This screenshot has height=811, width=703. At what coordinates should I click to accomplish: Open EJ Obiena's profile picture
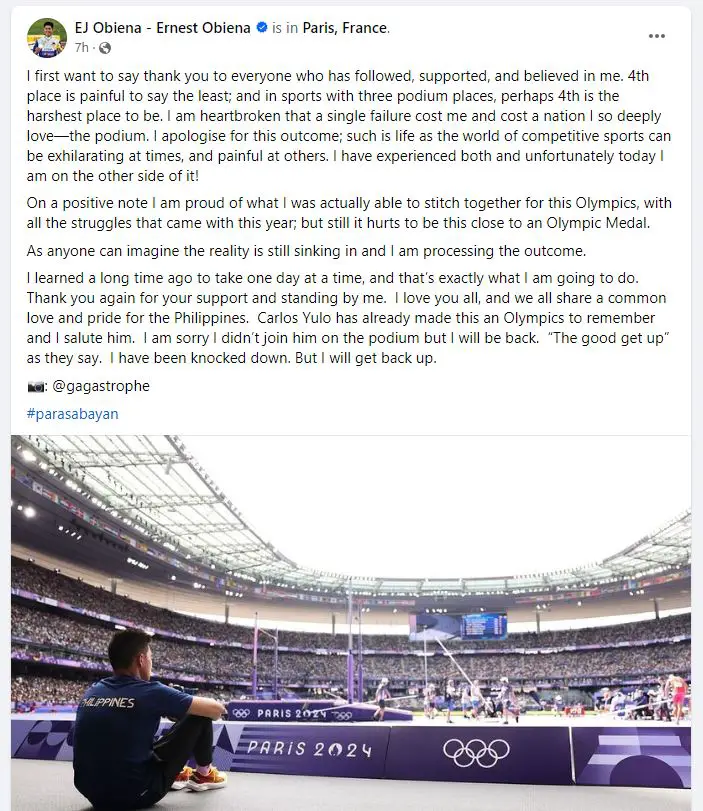coord(47,37)
